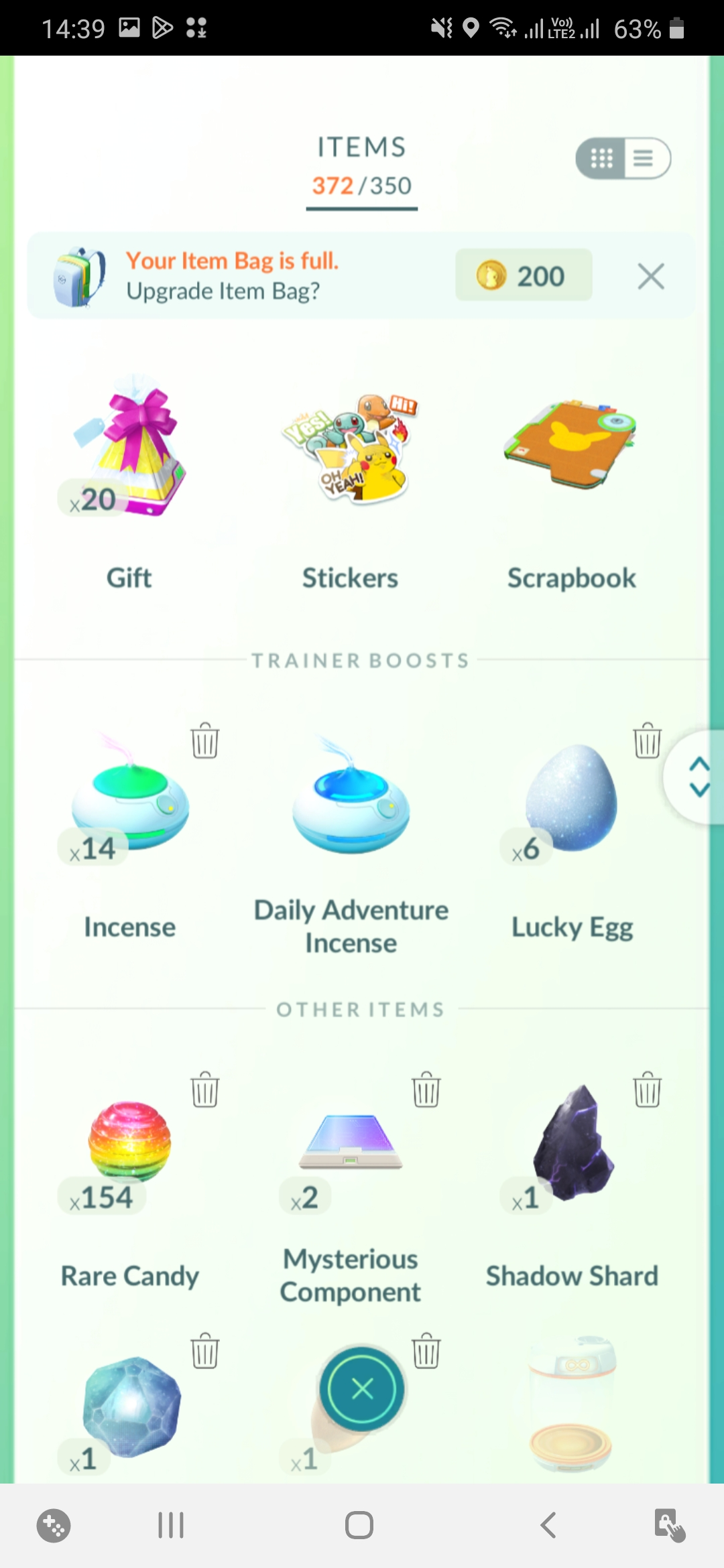724x1568 pixels.
Task: Switch to list view layout
Action: [x=645, y=159]
